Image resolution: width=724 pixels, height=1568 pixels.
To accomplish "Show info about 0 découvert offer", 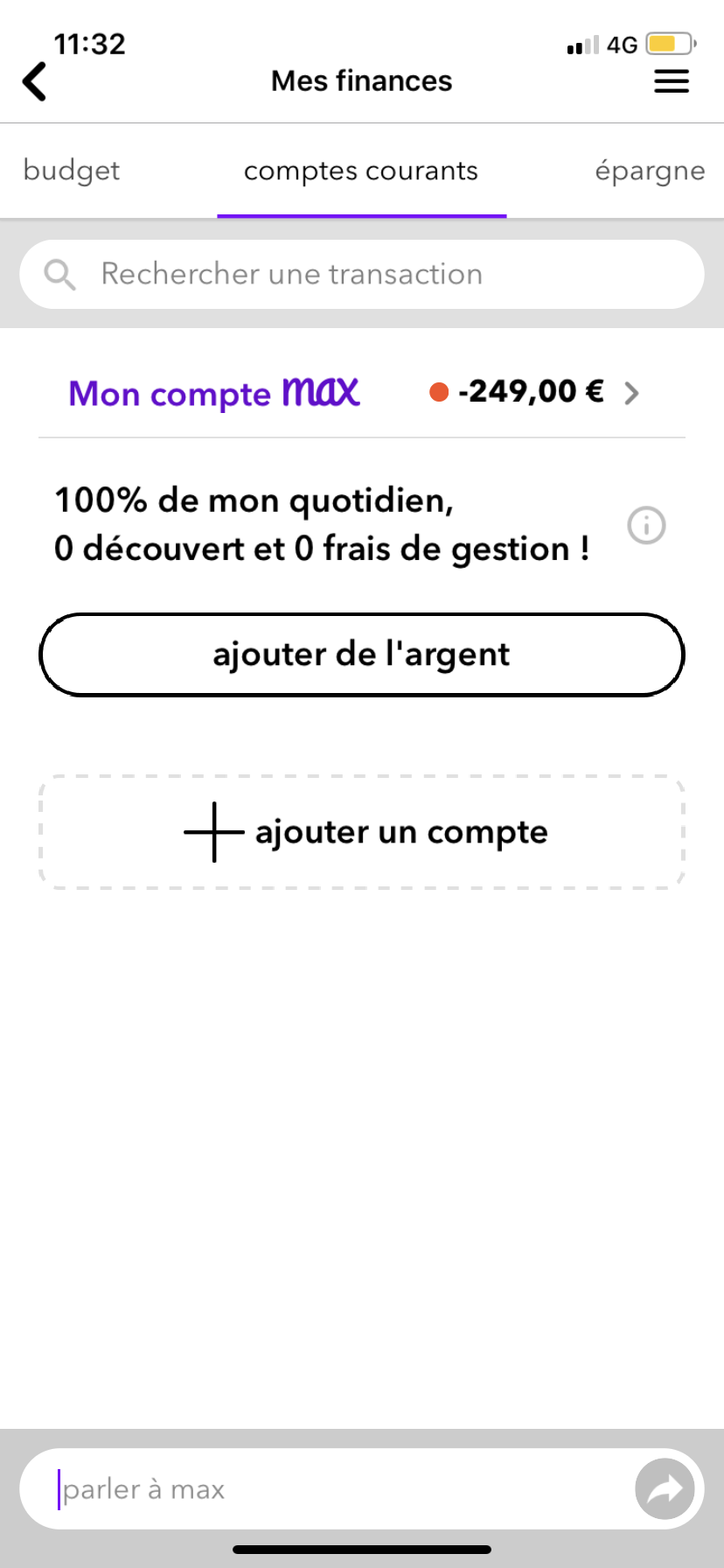I will coord(647,526).
